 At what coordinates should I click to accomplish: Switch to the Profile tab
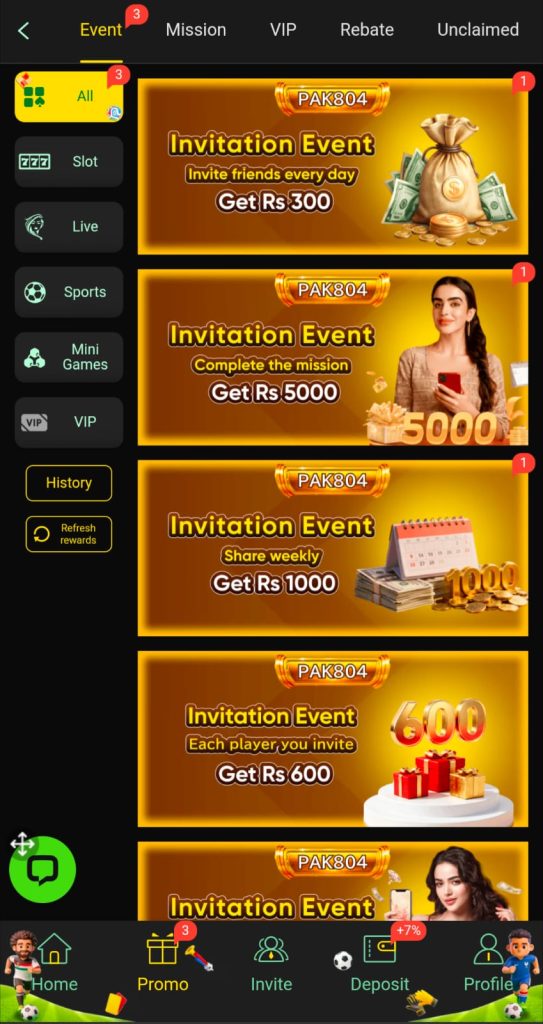point(488,963)
